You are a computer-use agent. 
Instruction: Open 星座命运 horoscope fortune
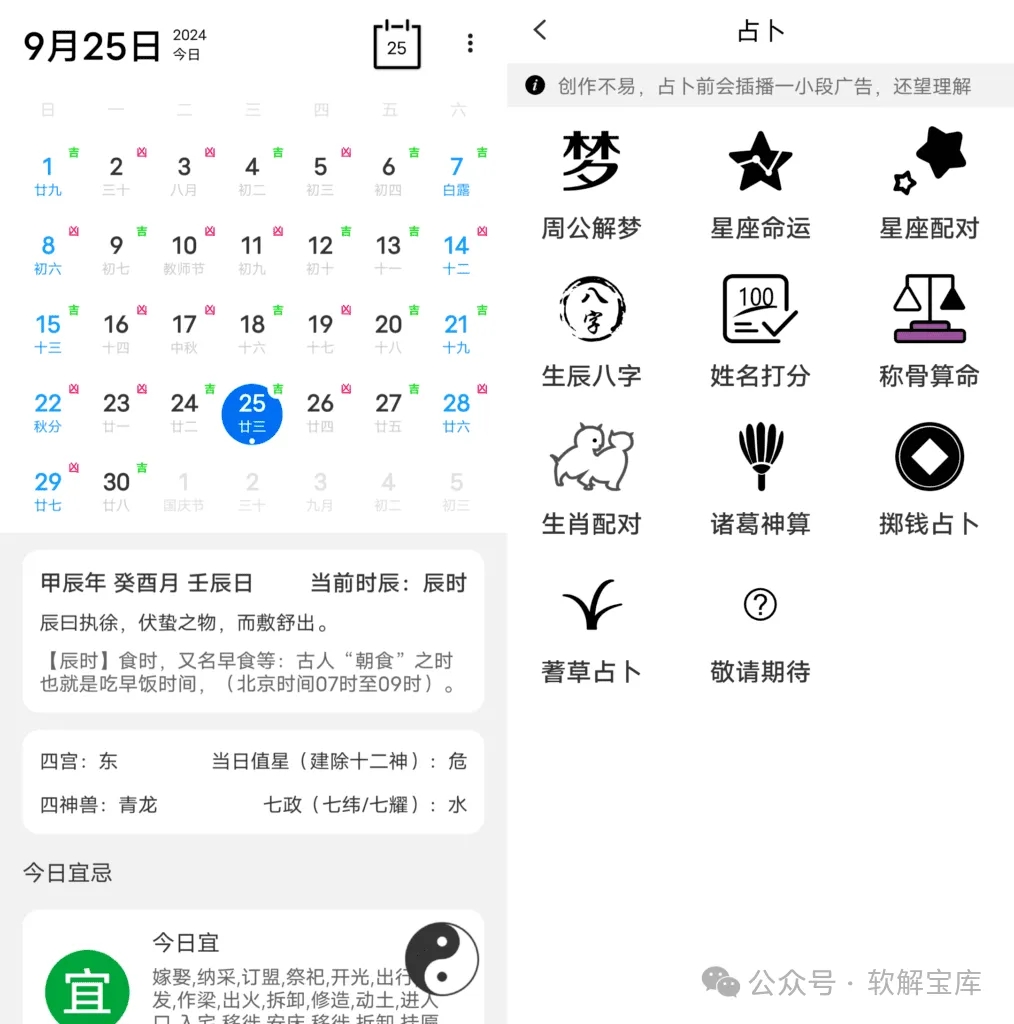pos(760,185)
